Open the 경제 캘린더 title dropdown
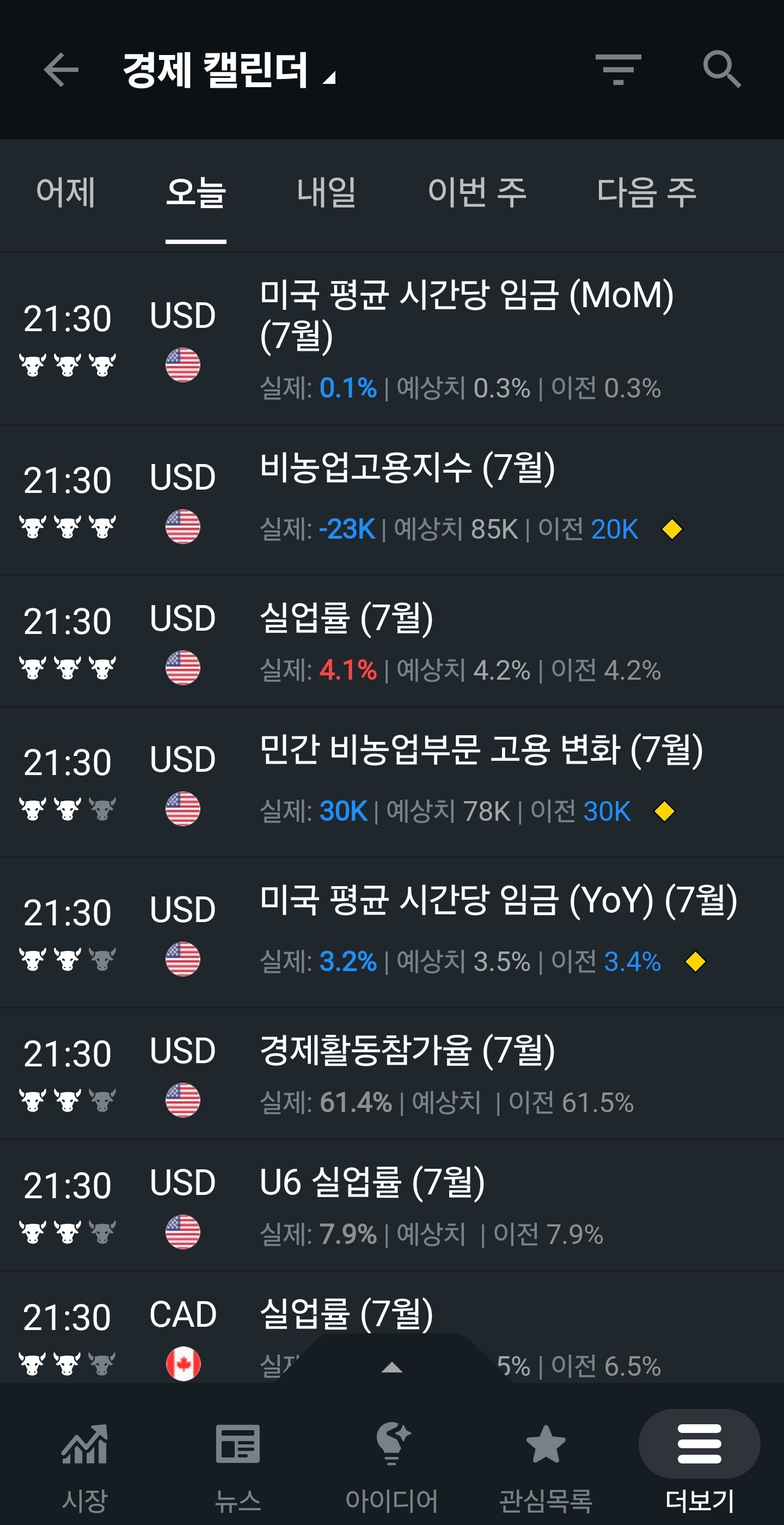This screenshot has height=1525, width=784. click(x=229, y=70)
